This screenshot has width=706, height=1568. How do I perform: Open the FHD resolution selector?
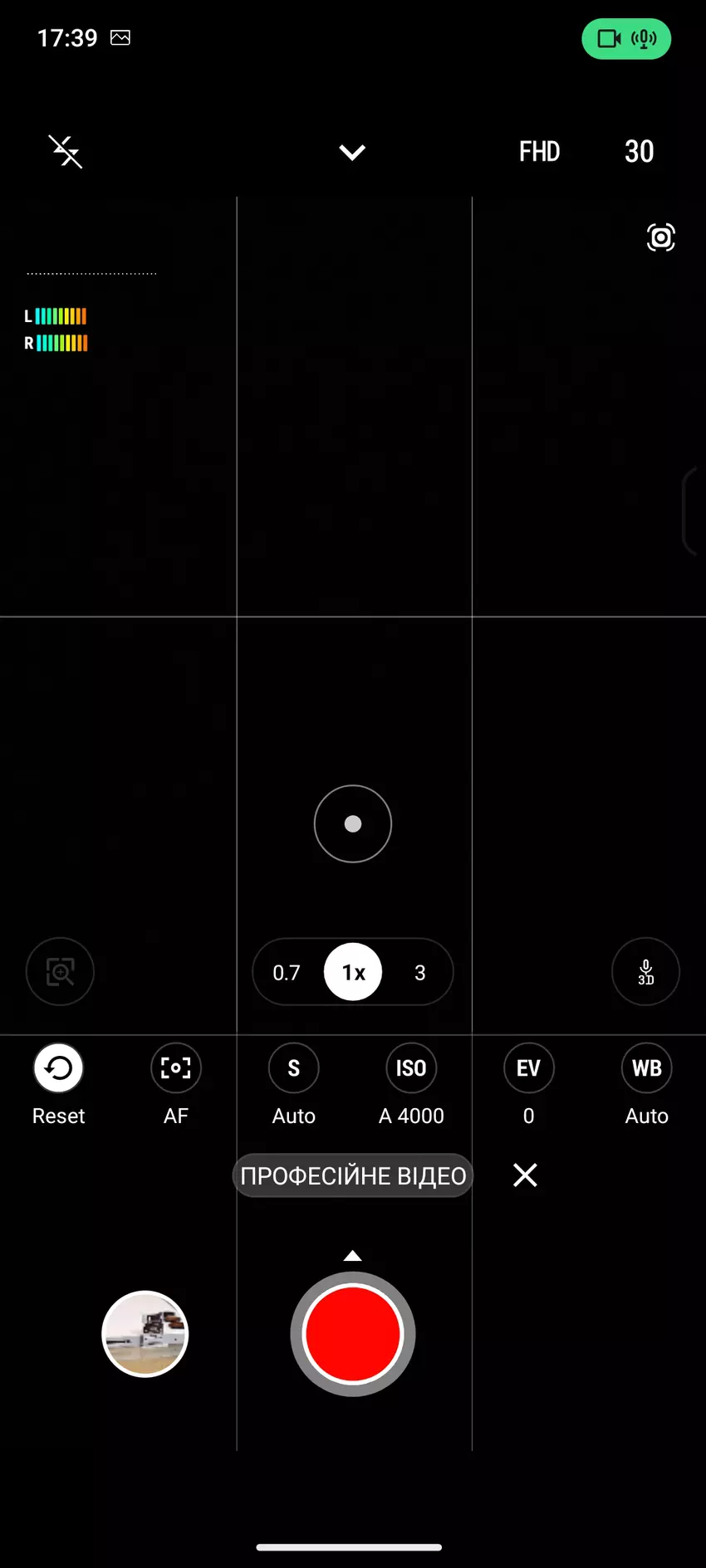click(x=539, y=151)
